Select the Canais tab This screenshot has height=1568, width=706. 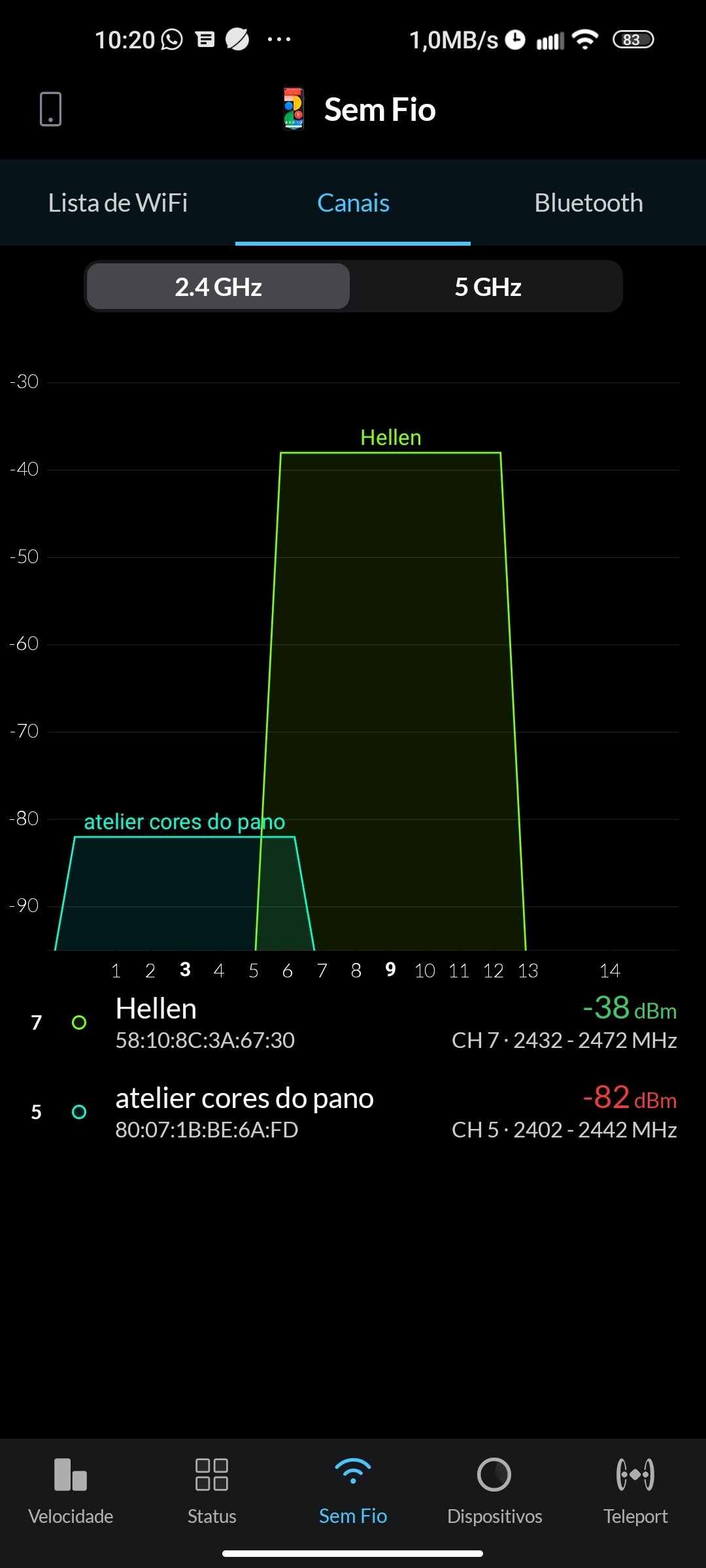point(353,203)
